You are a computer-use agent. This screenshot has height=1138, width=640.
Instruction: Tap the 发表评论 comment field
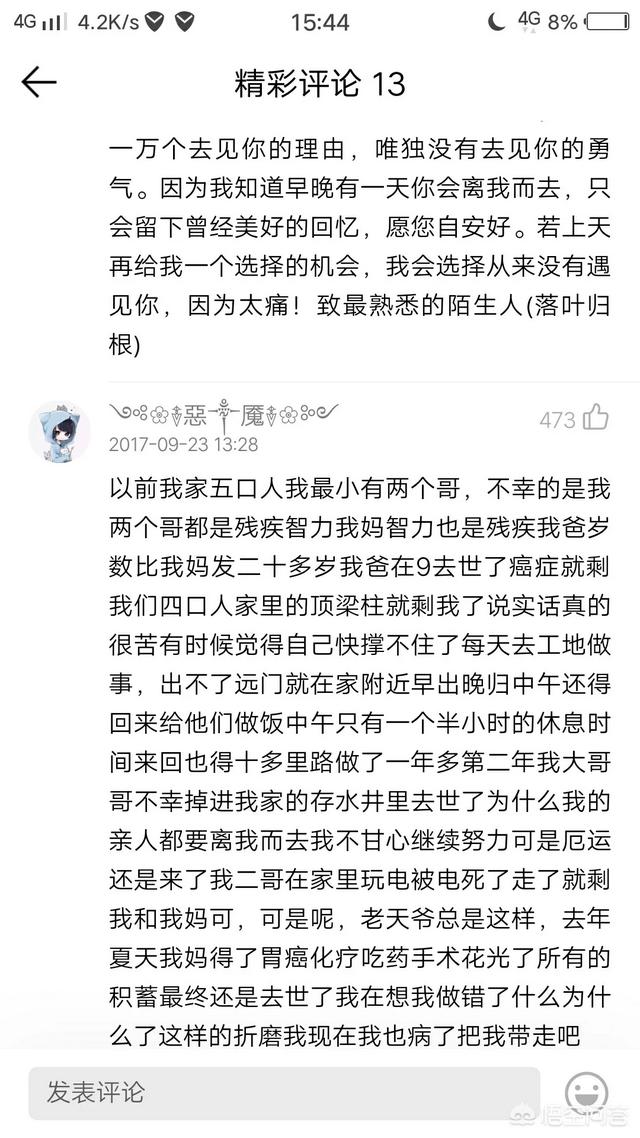[284, 1092]
